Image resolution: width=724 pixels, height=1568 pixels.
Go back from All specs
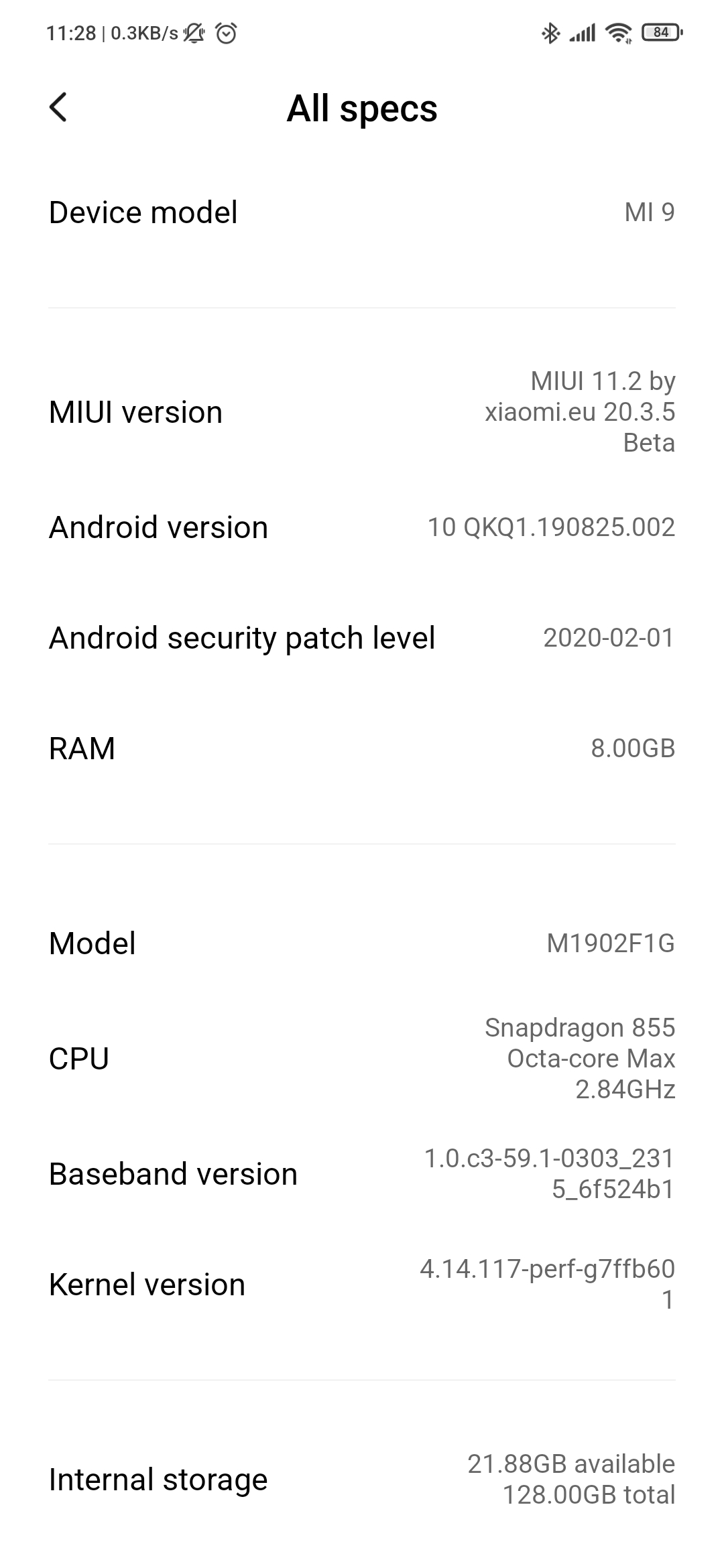(x=58, y=107)
